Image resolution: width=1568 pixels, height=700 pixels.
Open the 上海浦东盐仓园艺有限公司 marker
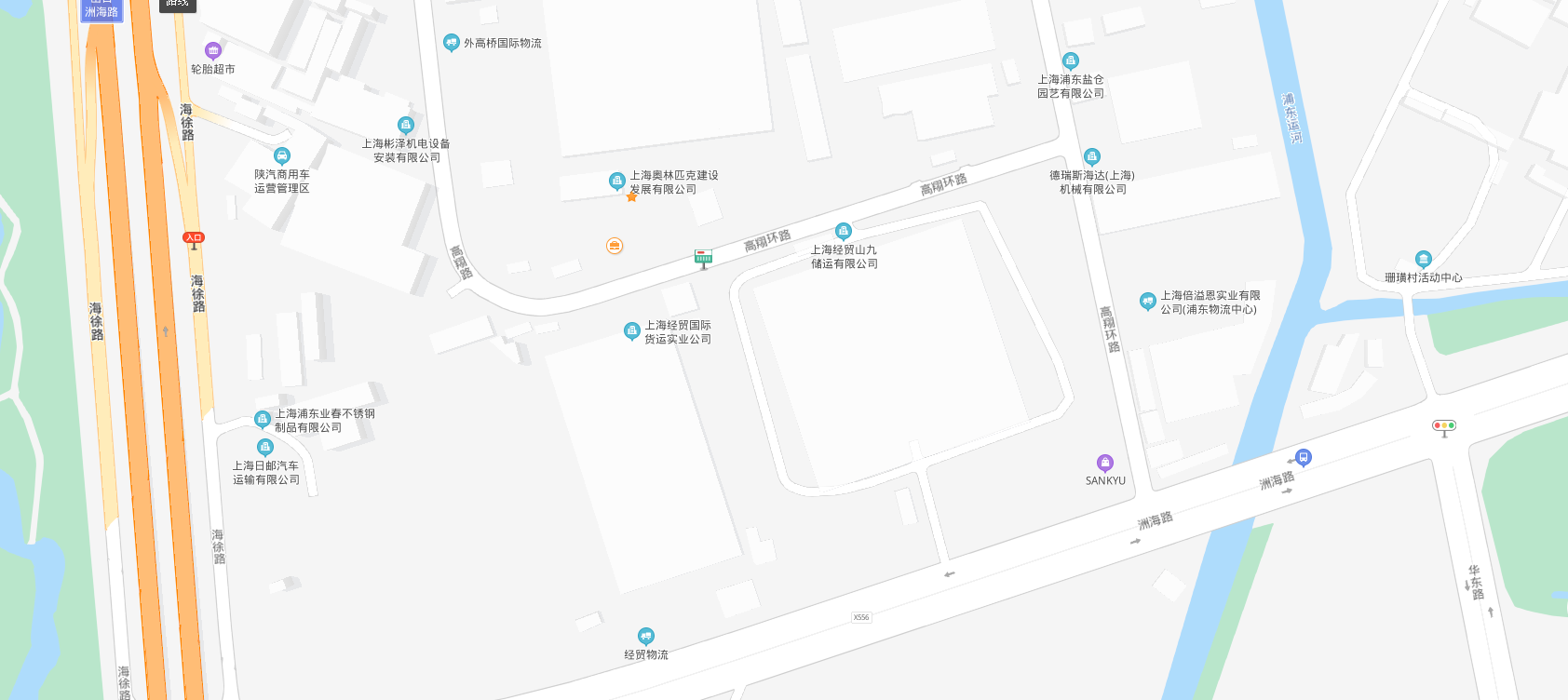[1071, 61]
